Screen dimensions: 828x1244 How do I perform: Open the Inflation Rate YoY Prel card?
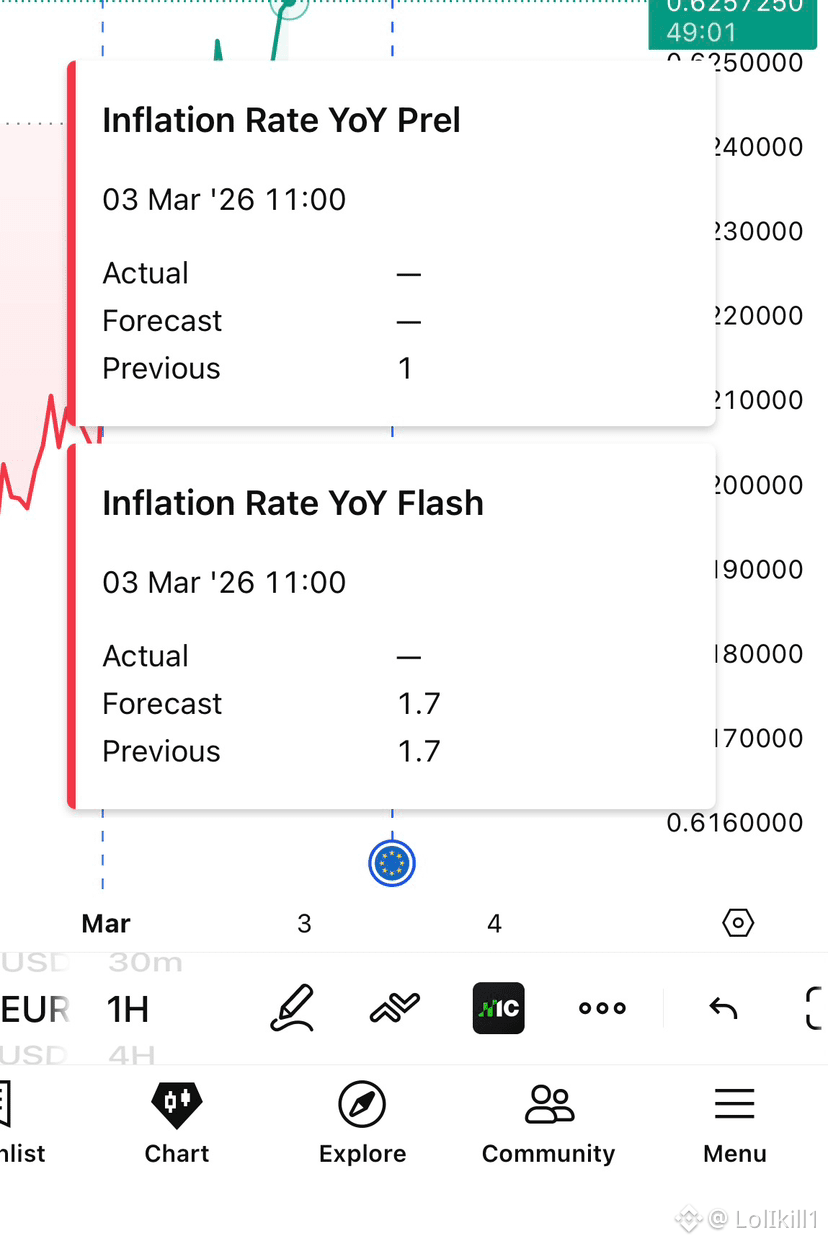(392, 244)
